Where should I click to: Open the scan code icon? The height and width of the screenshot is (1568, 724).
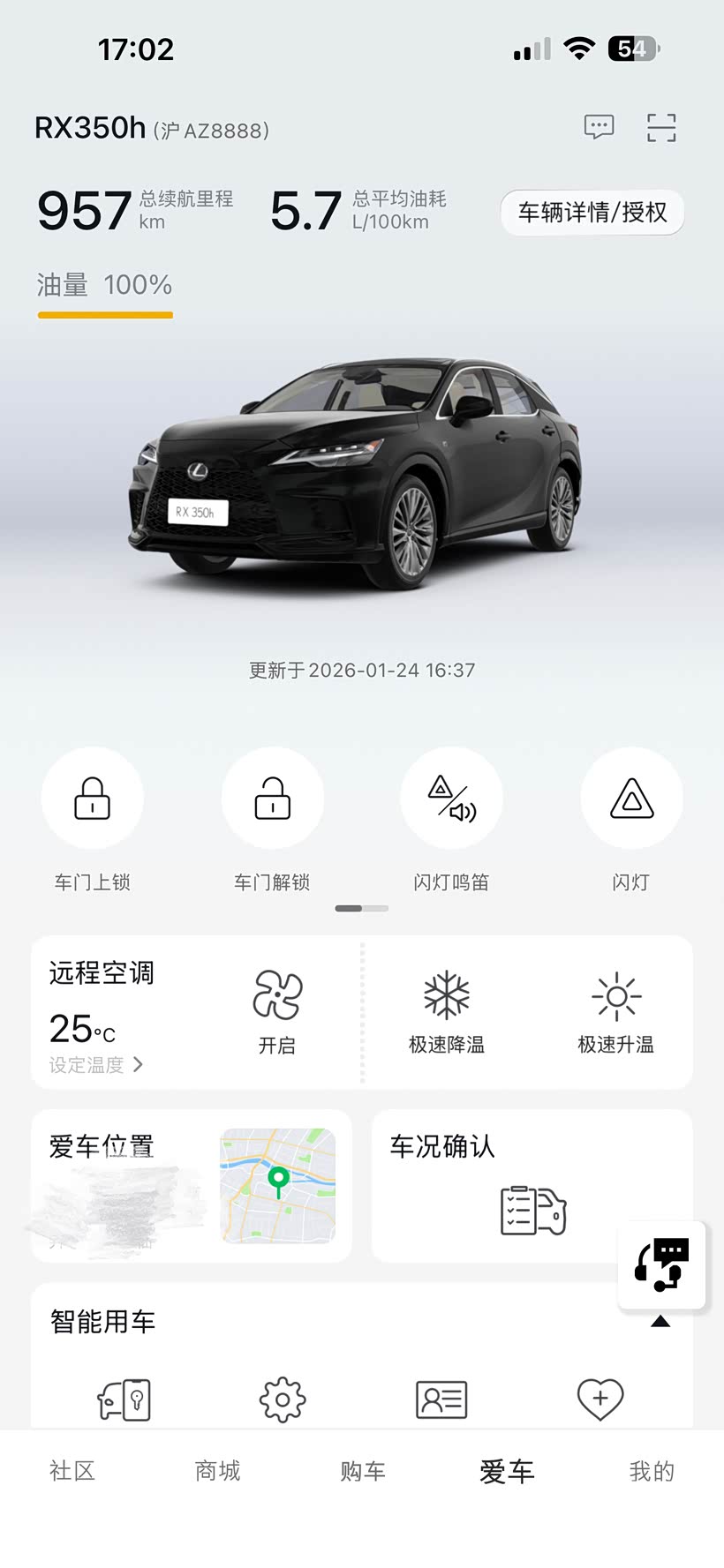660,128
